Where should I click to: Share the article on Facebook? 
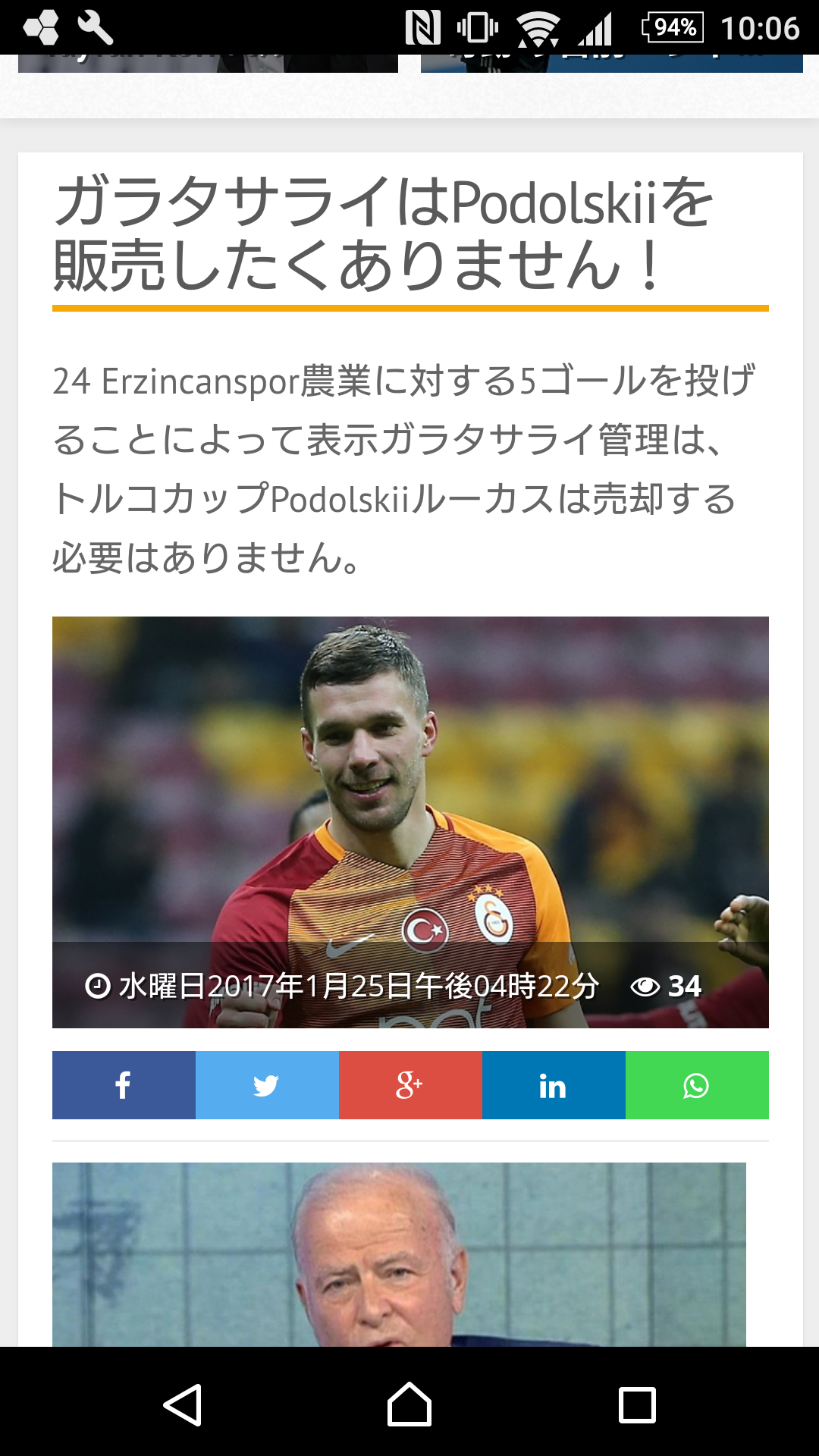[x=124, y=1085]
